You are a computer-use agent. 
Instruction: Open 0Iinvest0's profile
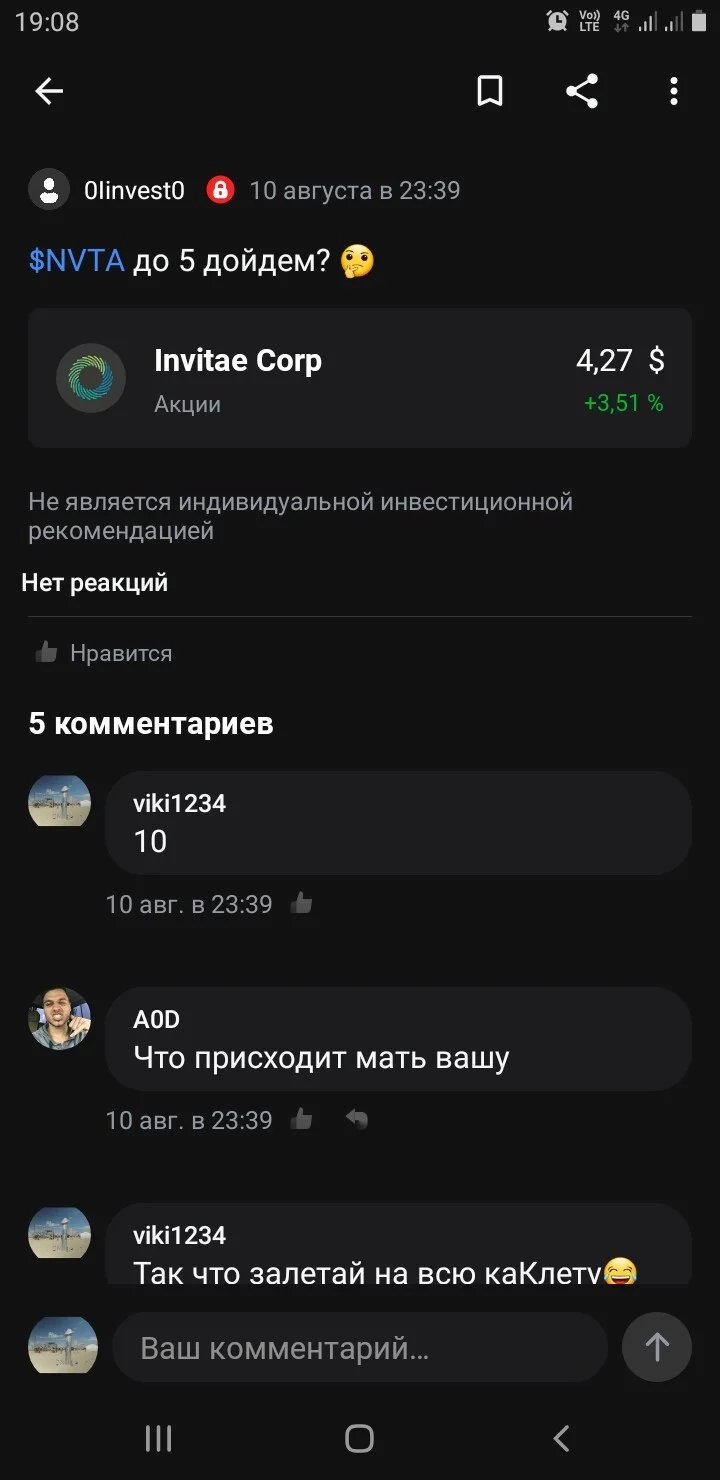click(x=135, y=190)
